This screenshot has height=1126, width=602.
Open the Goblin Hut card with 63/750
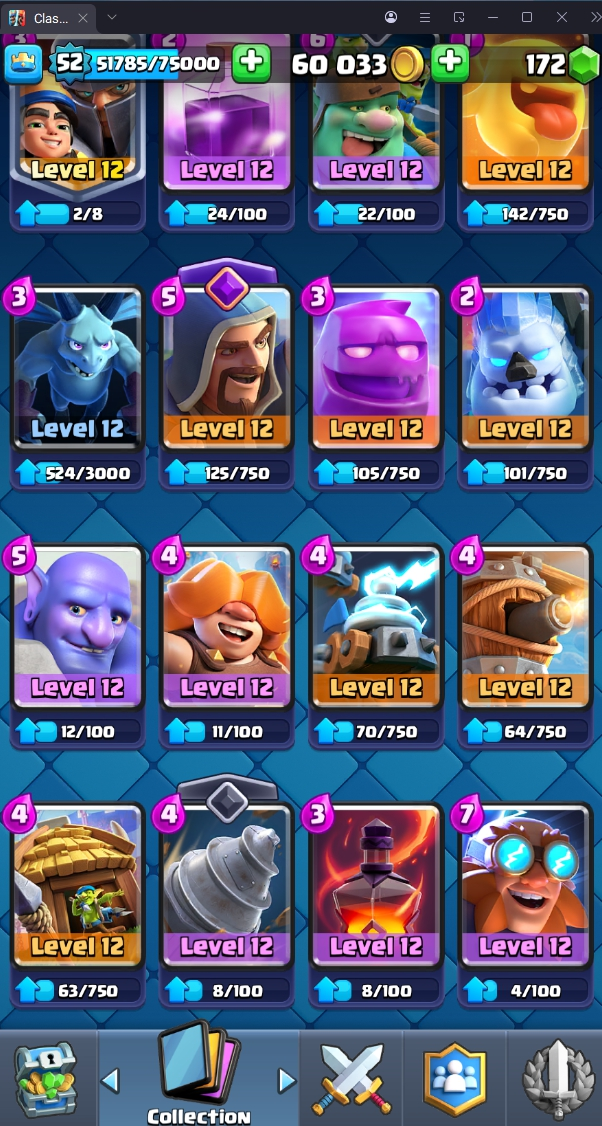pos(77,888)
